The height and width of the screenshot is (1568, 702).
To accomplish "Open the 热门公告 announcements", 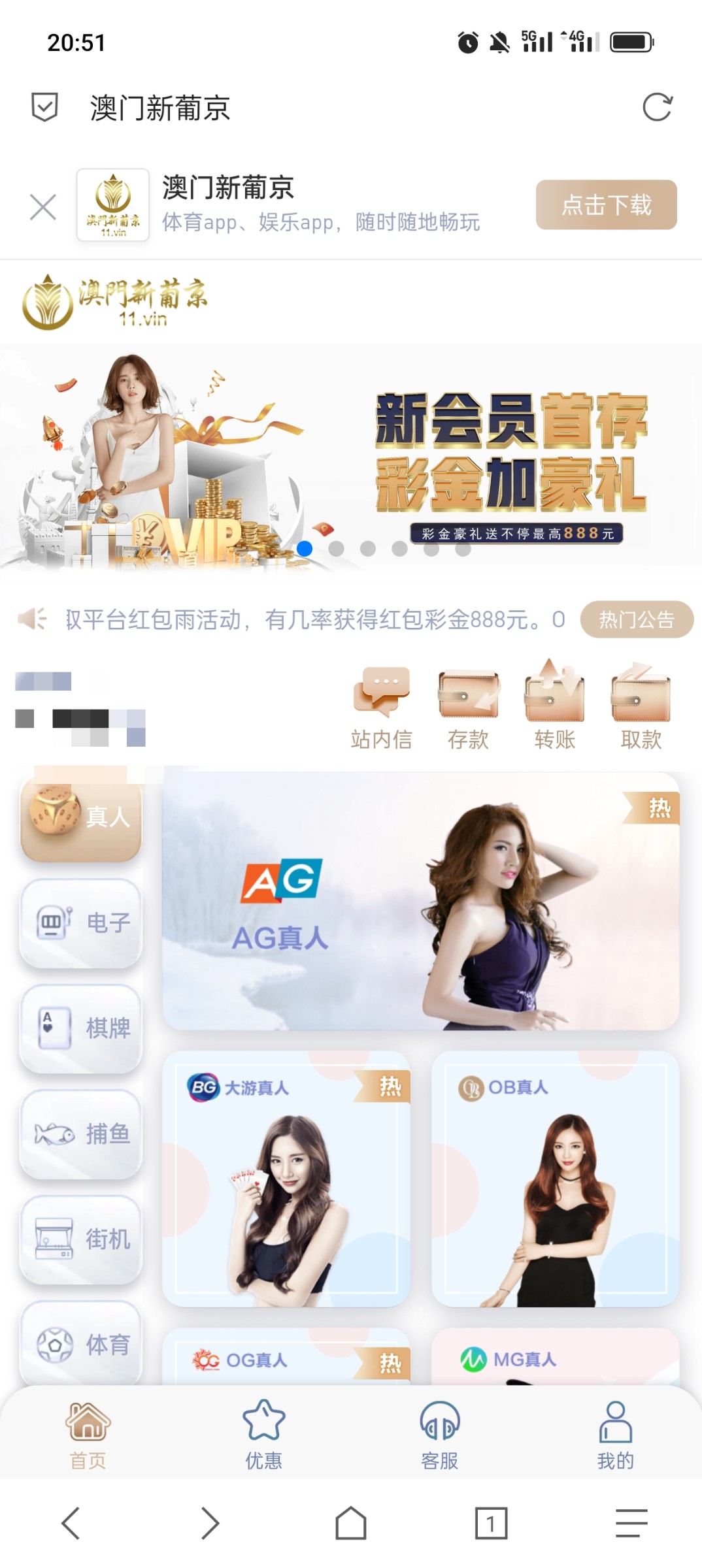I will [636, 619].
